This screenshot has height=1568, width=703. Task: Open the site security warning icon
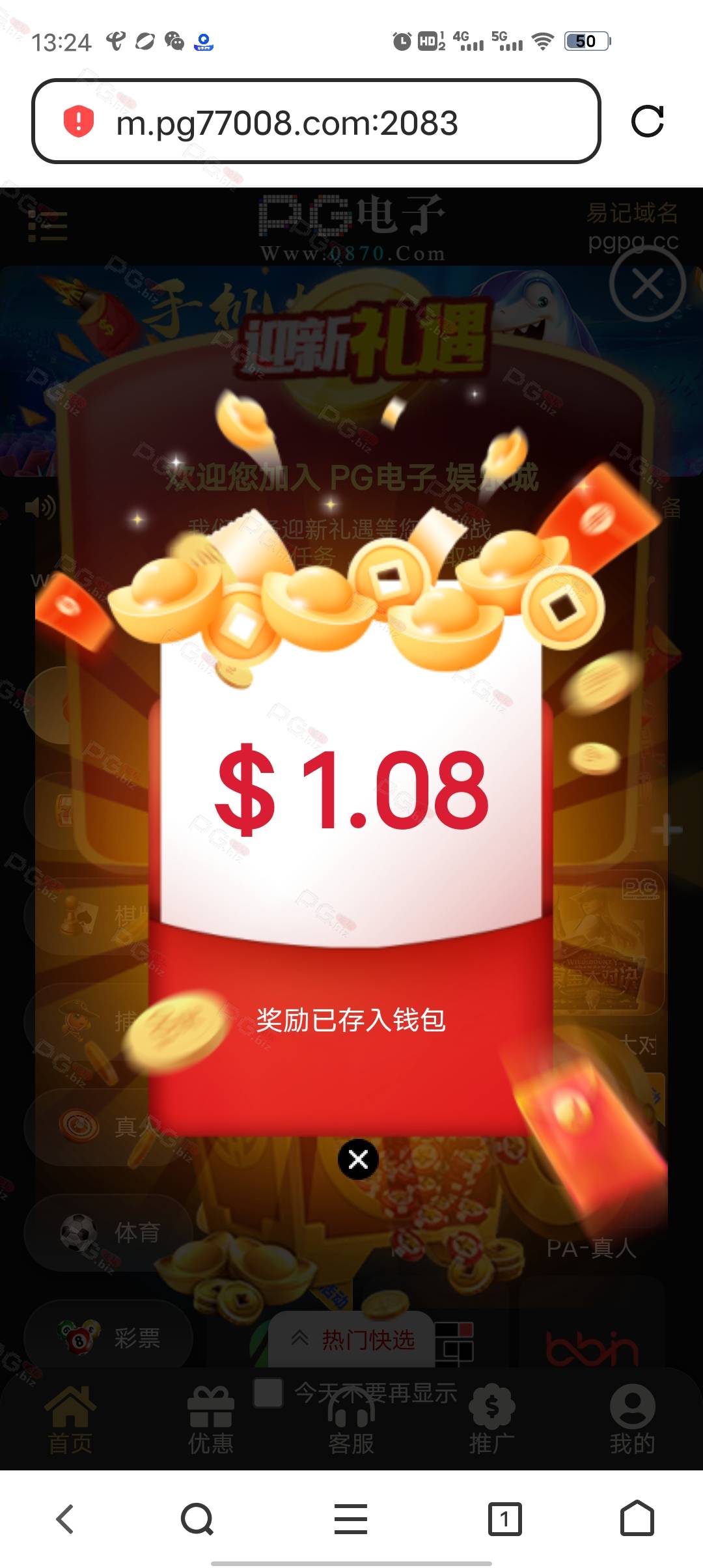pos(79,122)
